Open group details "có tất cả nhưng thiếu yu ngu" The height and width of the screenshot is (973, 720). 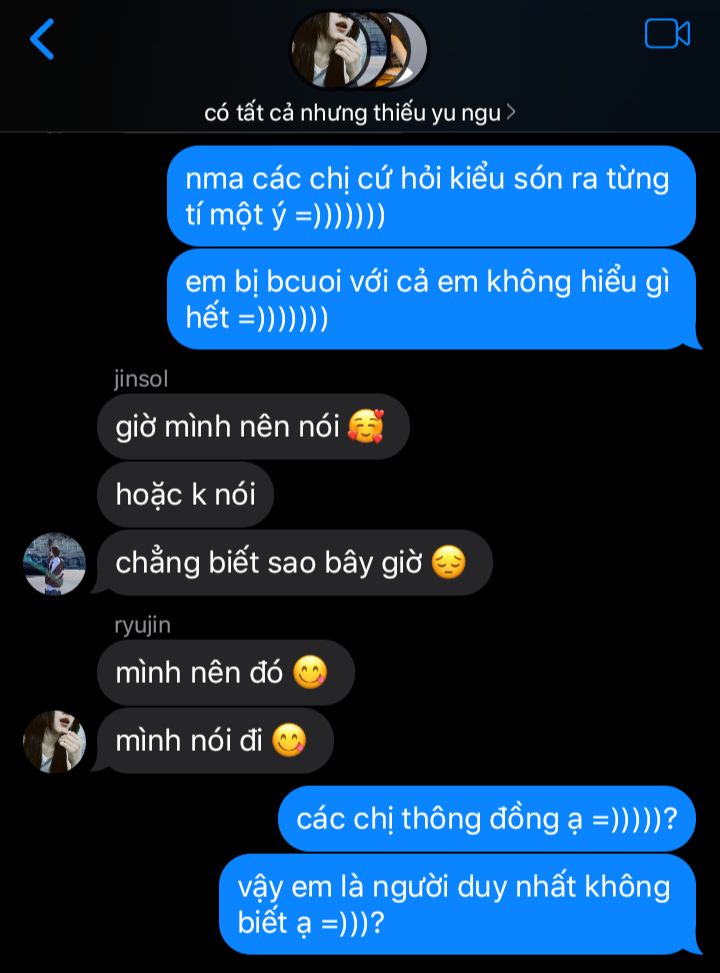coord(359,113)
